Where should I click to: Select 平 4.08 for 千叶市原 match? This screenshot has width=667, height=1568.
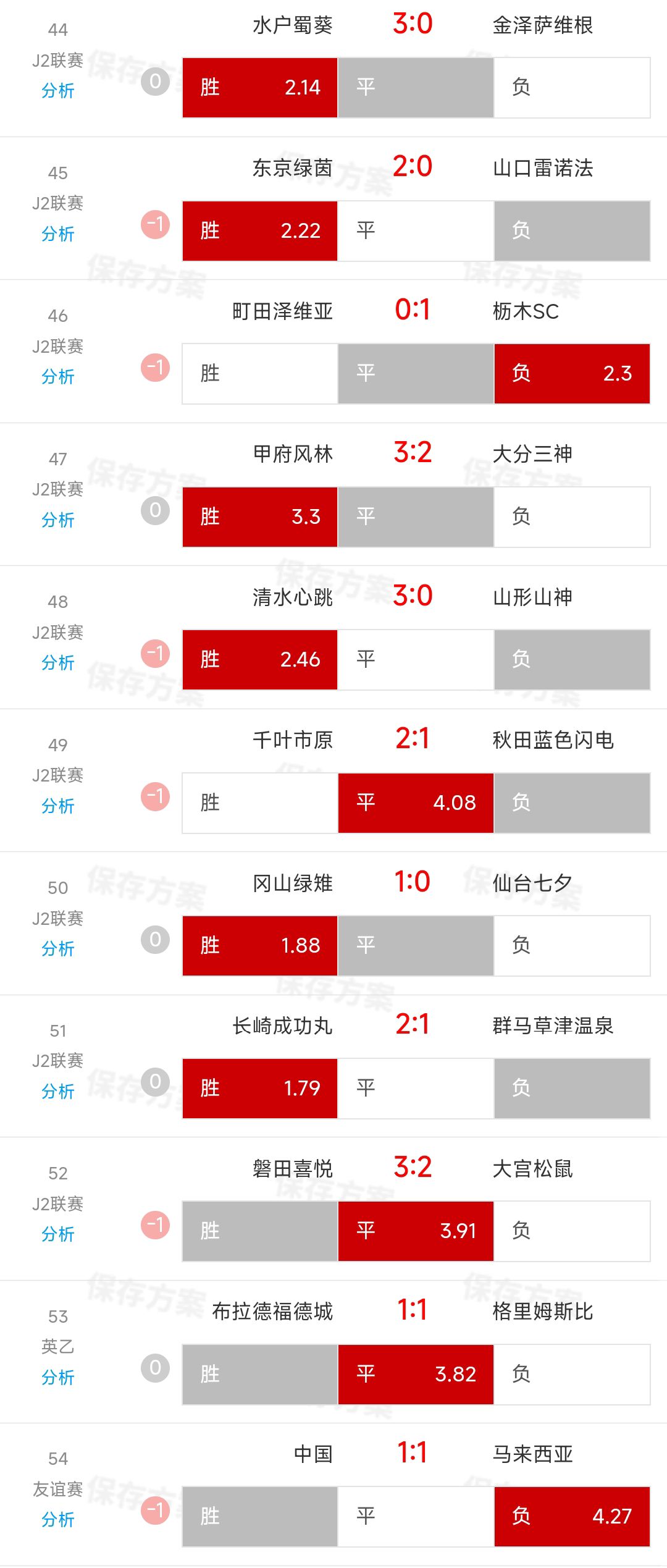(x=416, y=803)
